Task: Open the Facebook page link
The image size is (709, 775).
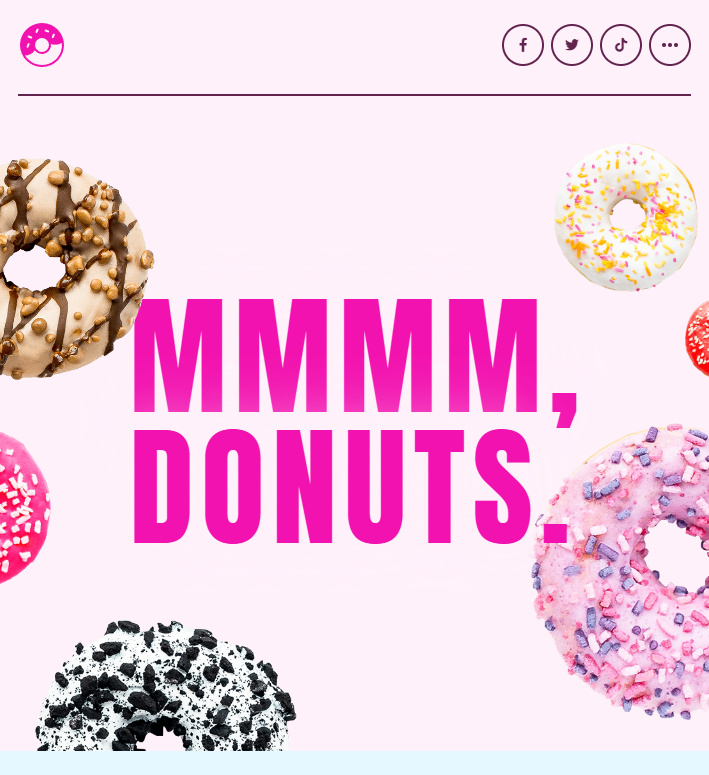Action: [523, 45]
